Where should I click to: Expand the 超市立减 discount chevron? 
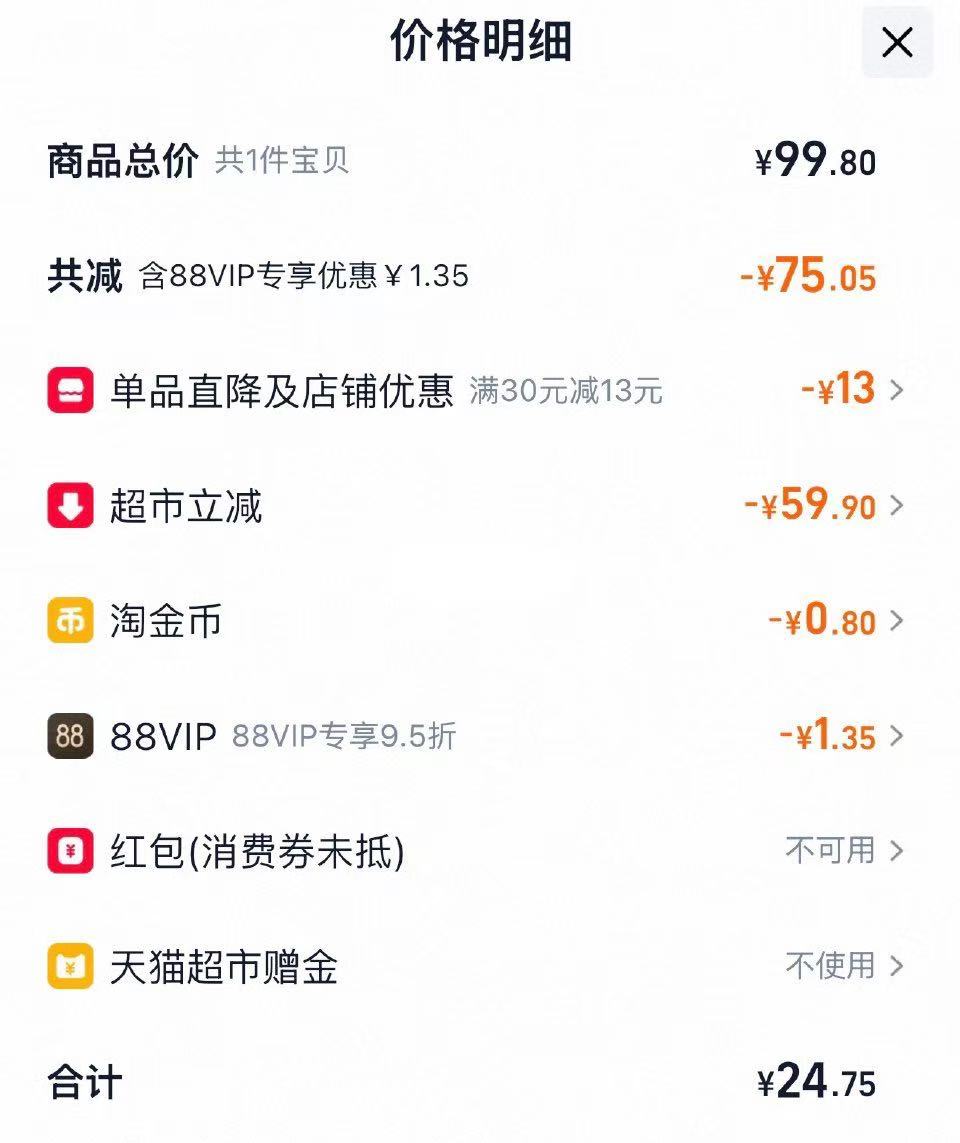pos(897,507)
